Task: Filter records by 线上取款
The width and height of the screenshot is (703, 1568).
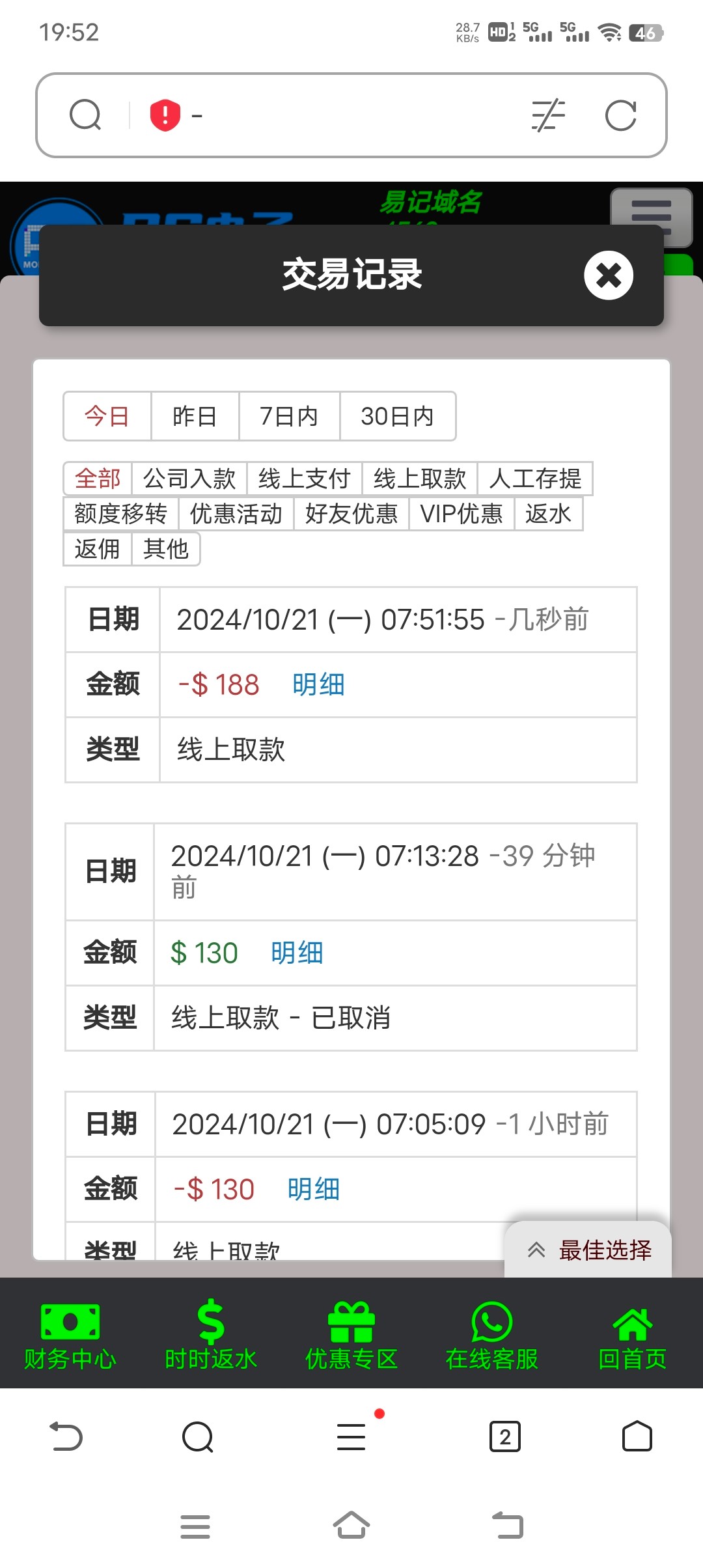Action: [420, 479]
